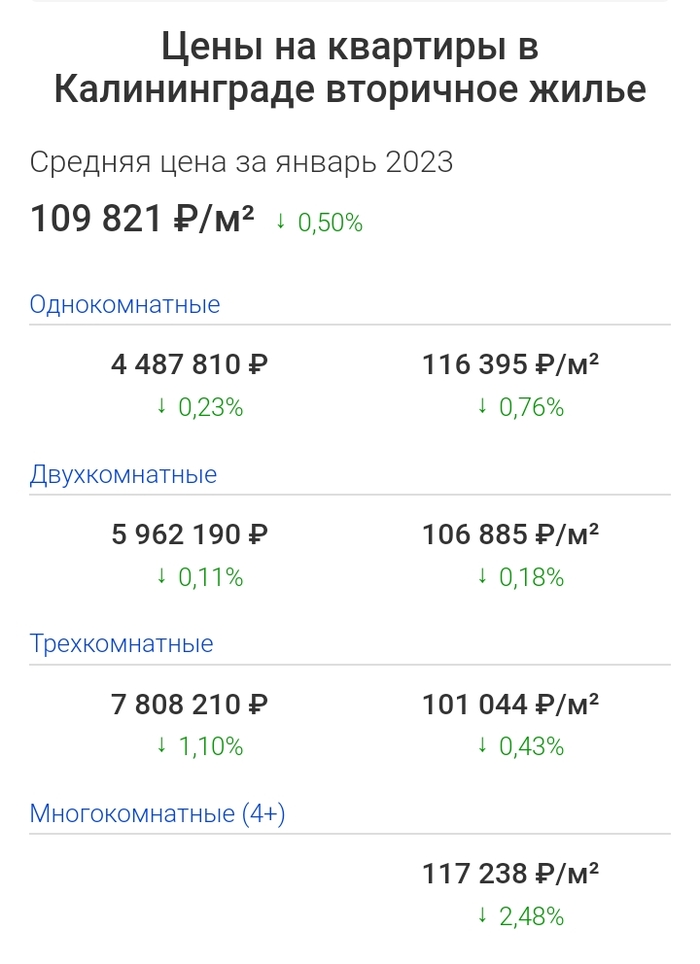Open the Трехкомнатные apartments link
The height and width of the screenshot is (964, 700).
[121, 643]
